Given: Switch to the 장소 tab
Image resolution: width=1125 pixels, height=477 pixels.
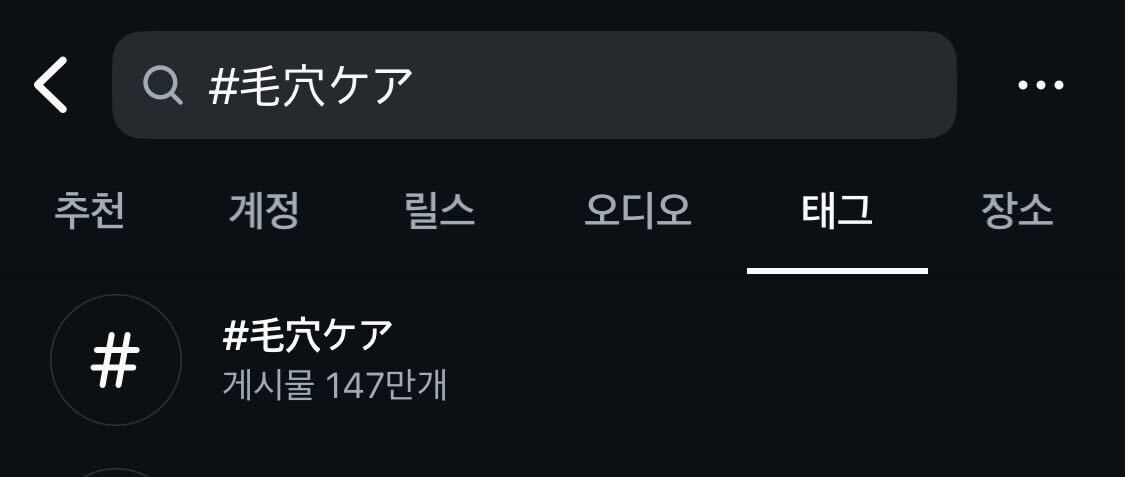Looking at the screenshot, I should click(x=1017, y=211).
